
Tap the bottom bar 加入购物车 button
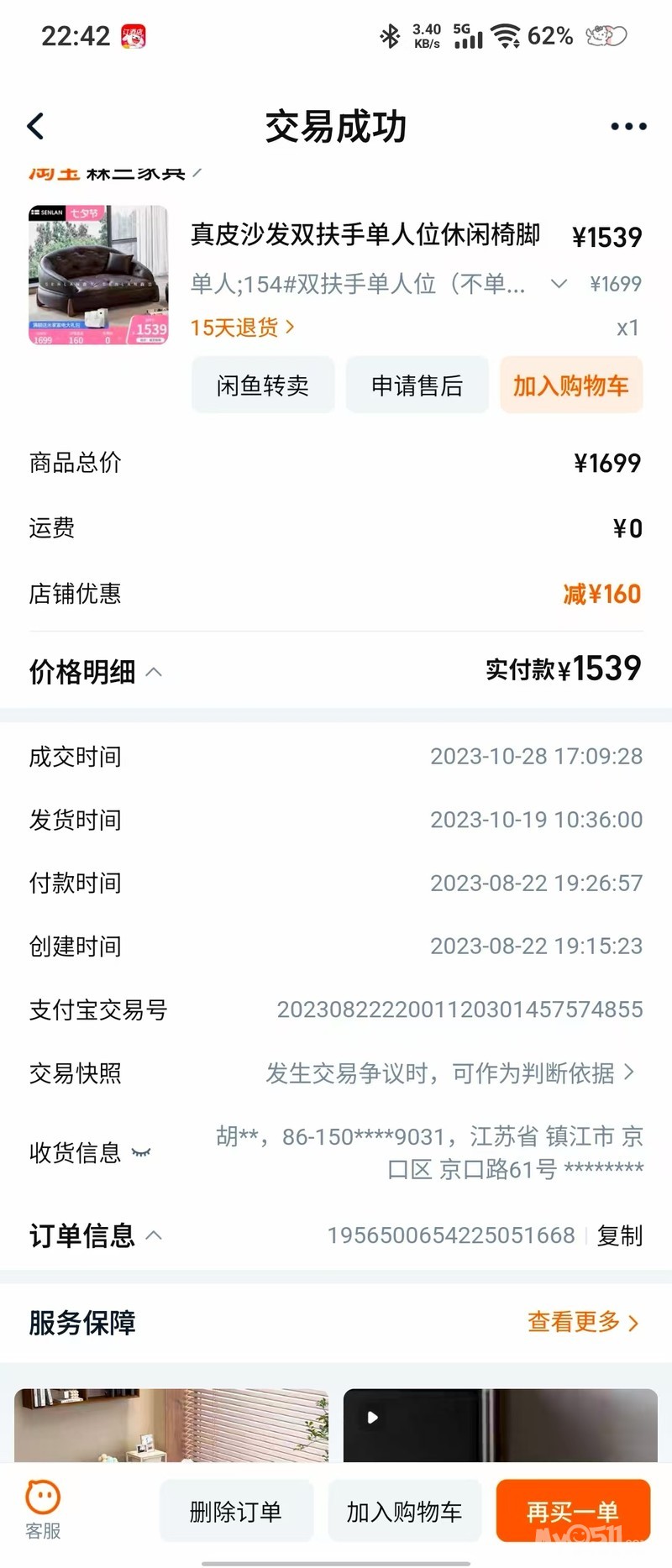pyautogui.click(x=404, y=1512)
